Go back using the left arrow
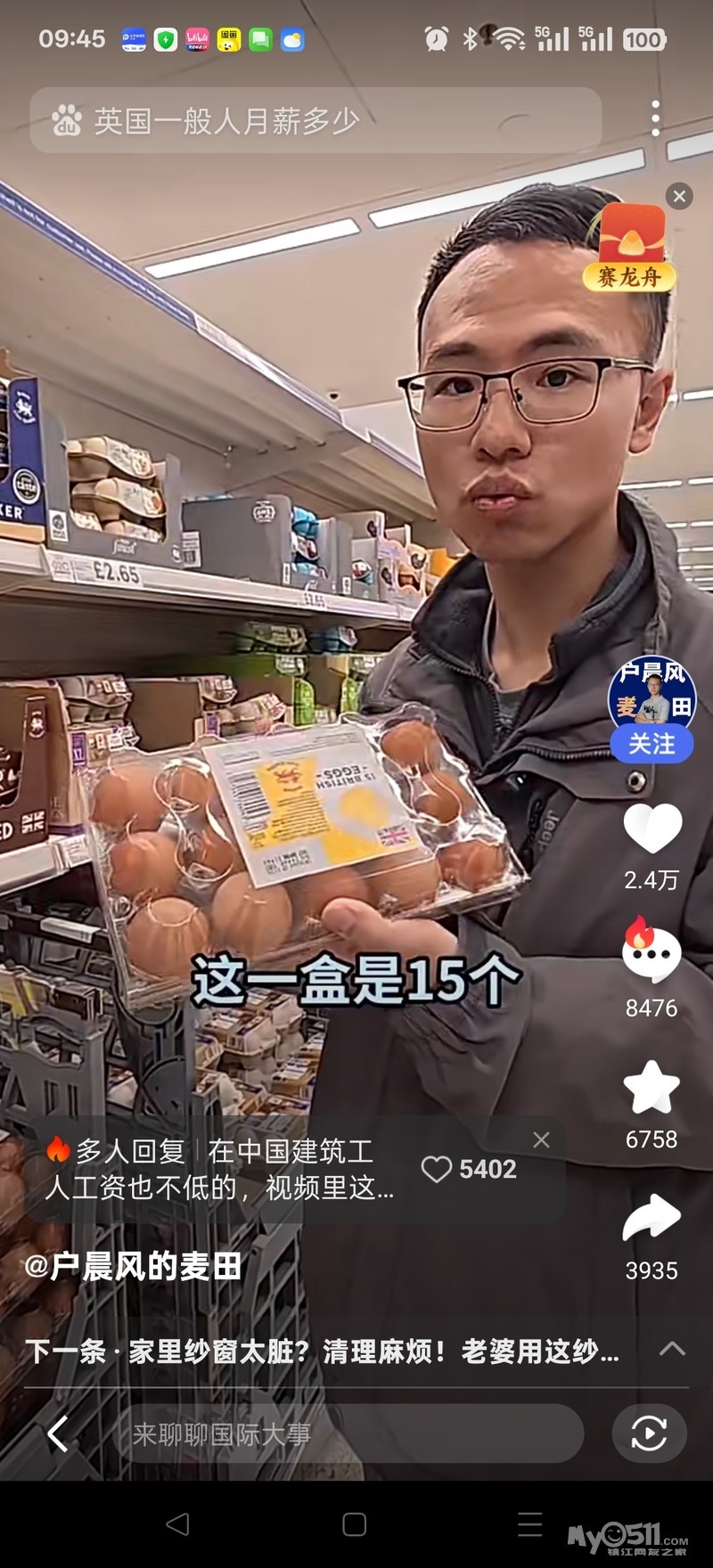713x1568 pixels. [x=58, y=1433]
